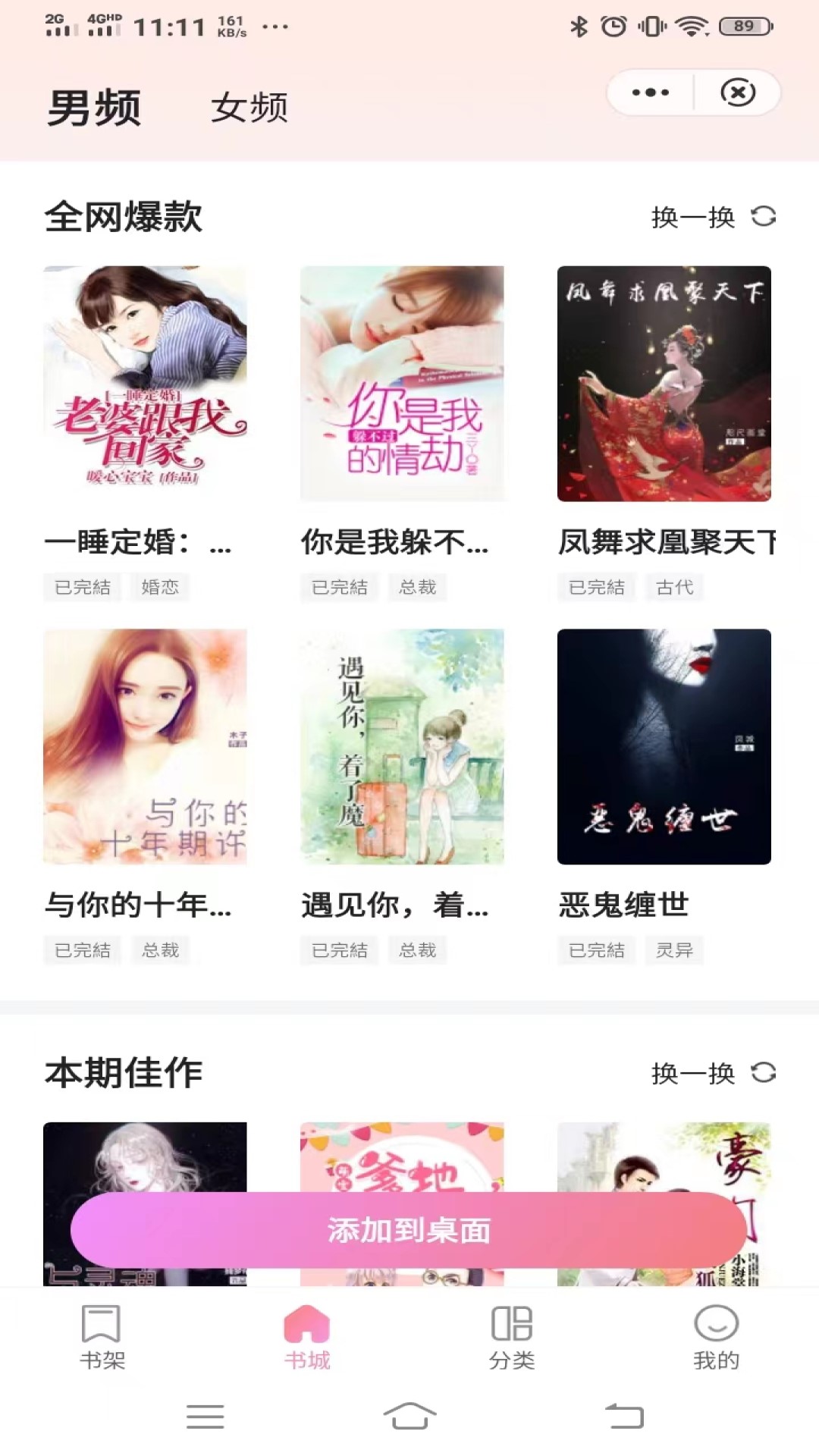
Task: View the book 恶鬼缠世
Action: pos(664,746)
